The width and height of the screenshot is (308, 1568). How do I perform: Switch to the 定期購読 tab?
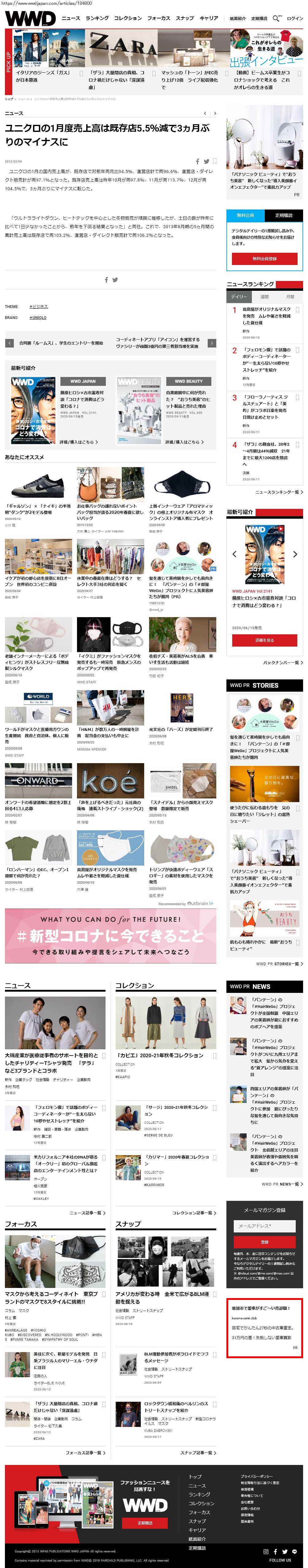[283, 215]
